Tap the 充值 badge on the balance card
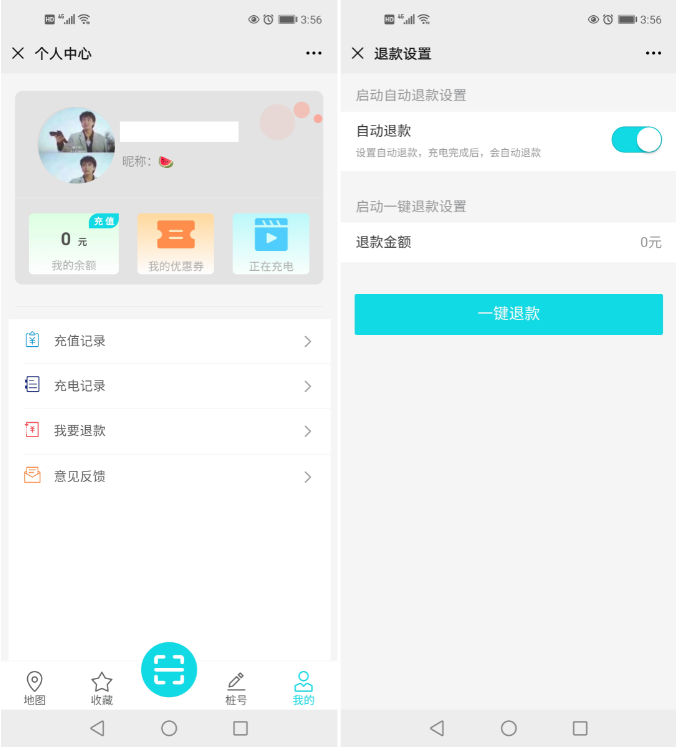The height and width of the screenshot is (748, 676). (x=104, y=221)
